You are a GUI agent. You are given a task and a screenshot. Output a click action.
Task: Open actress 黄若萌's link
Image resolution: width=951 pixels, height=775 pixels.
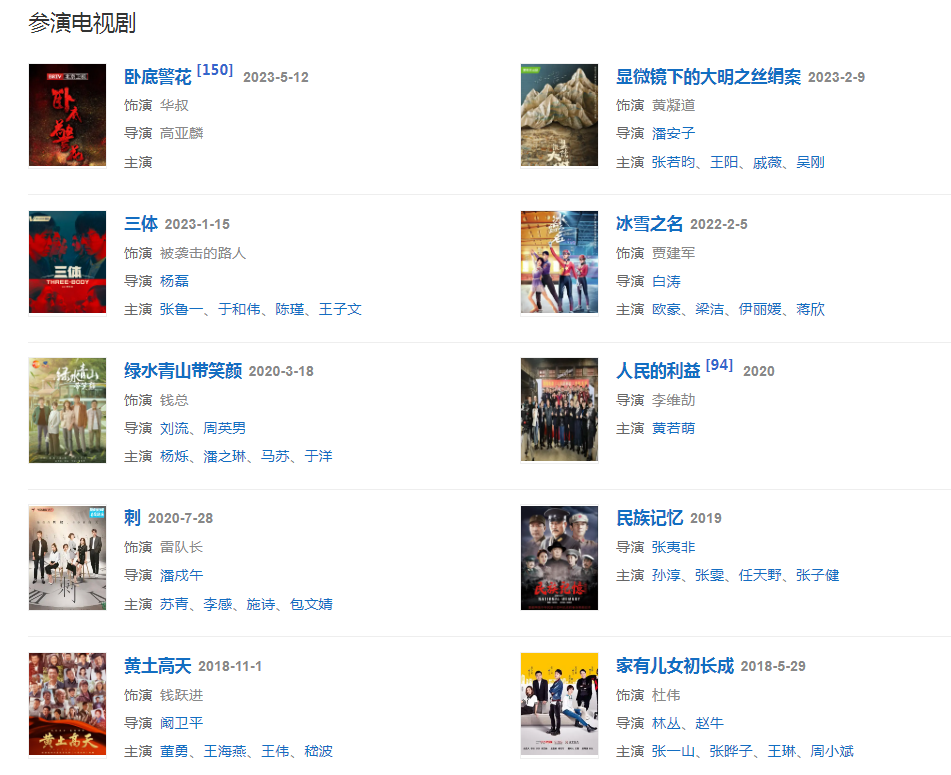tap(673, 428)
